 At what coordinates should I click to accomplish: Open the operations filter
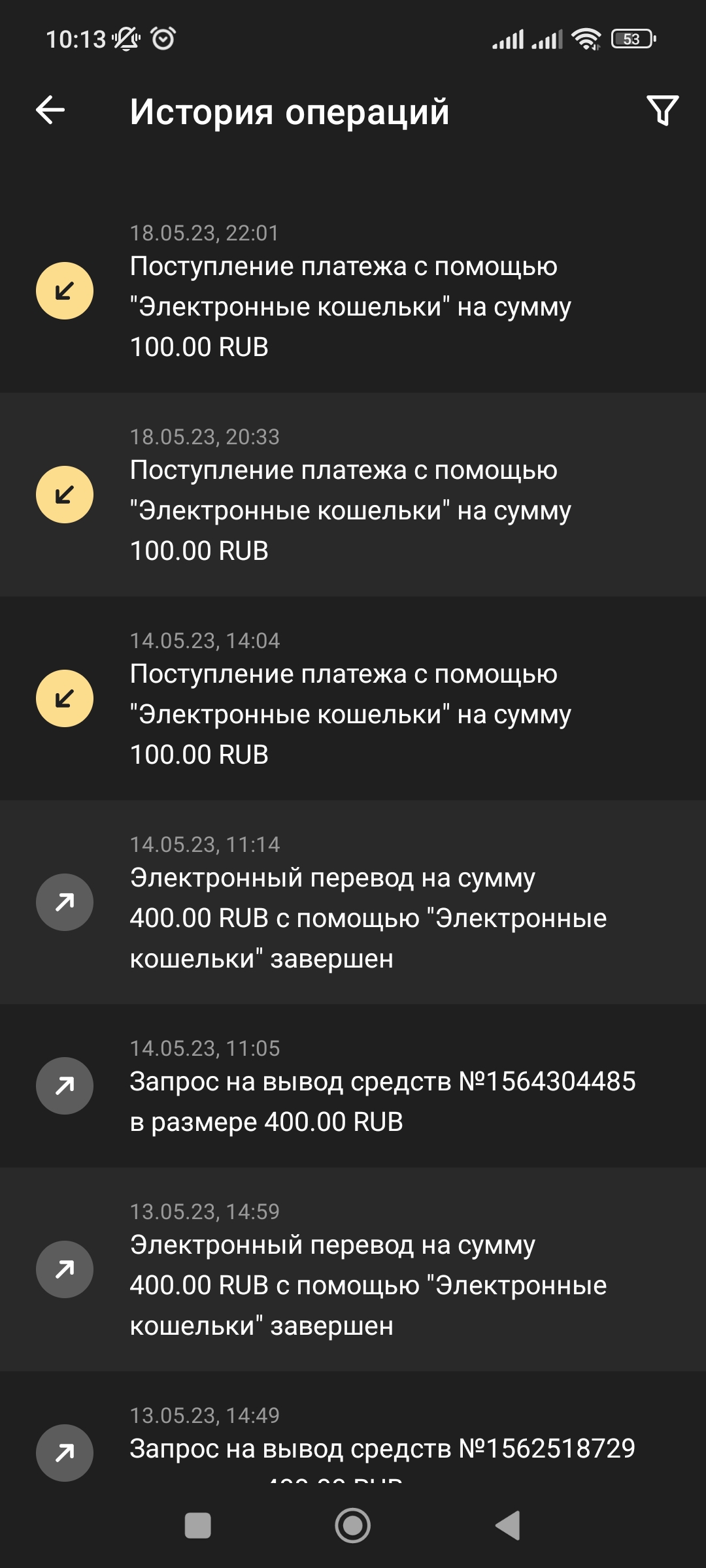coord(662,110)
